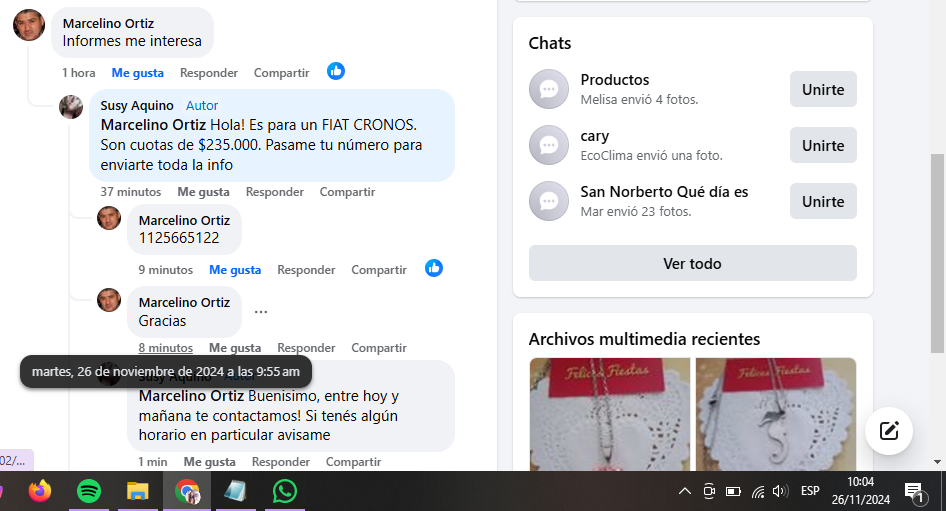This screenshot has height=511, width=946.
Task: Reply to Susy's "Buenísimo" comment
Action: pyautogui.click(x=280, y=462)
